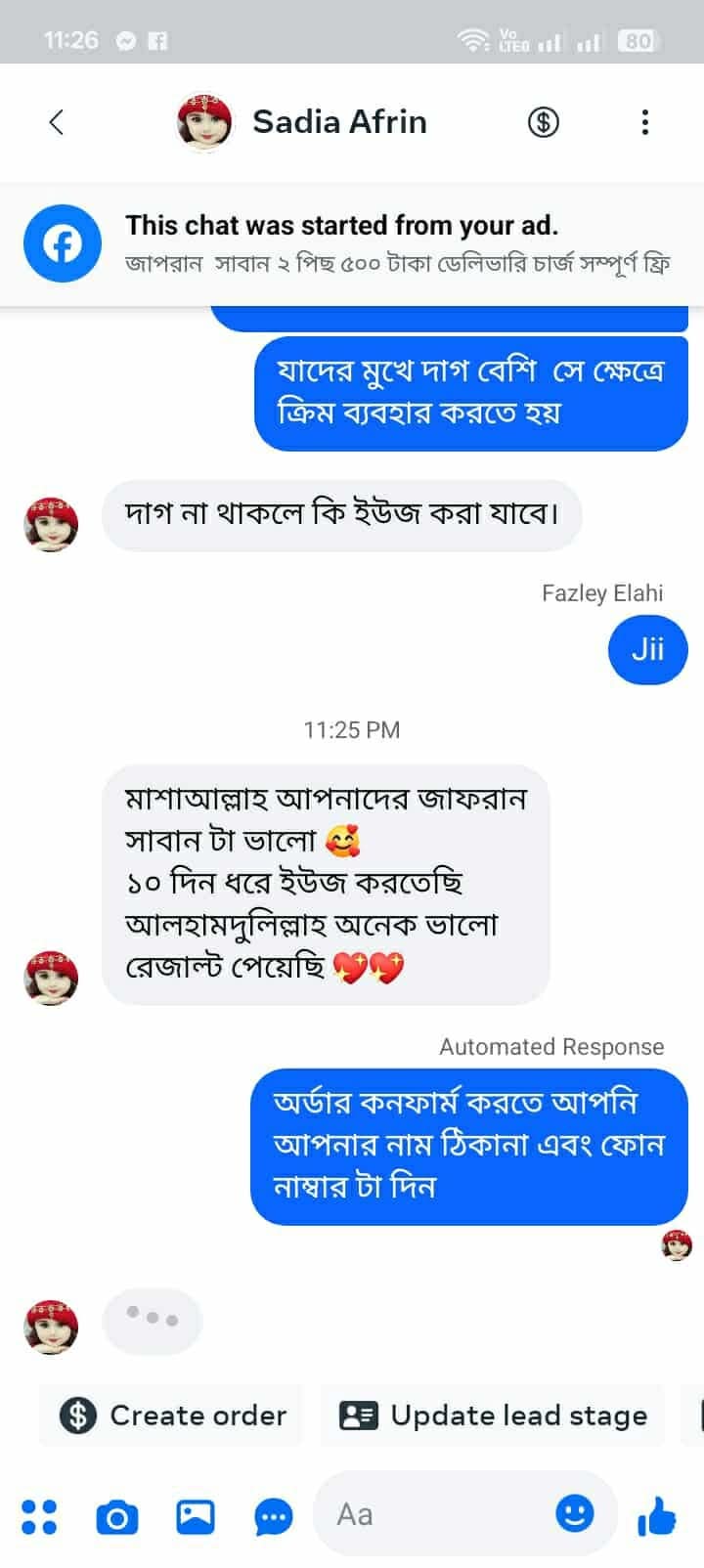Image resolution: width=704 pixels, height=1568 pixels.
Task: Open the camera to take a photo
Action: pos(117,1517)
